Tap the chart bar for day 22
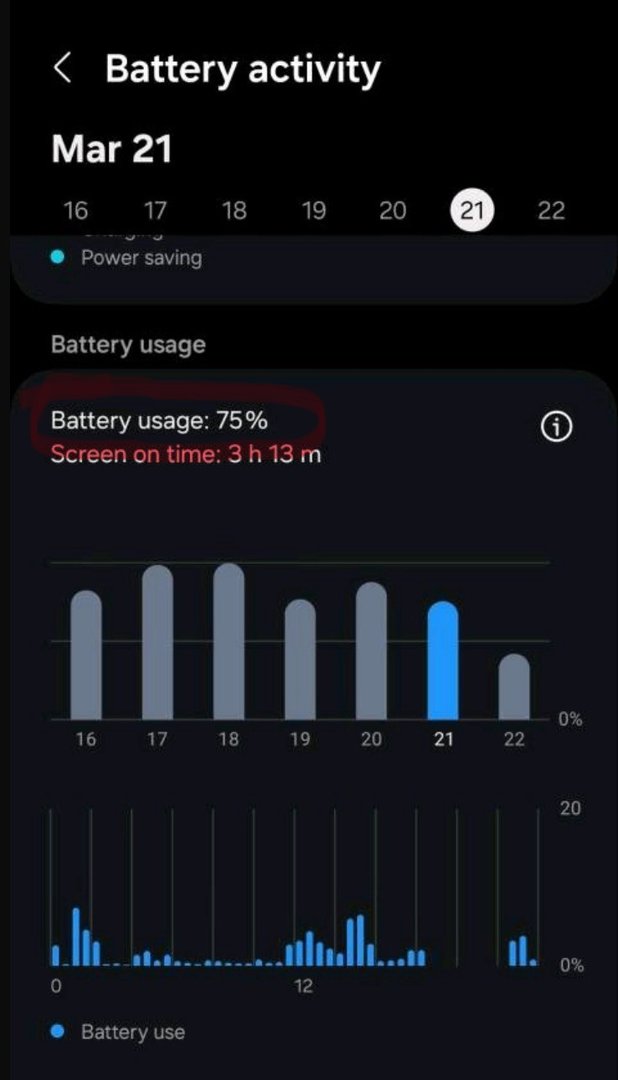This screenshot has width=618, height=1080. tap(514, 687)
